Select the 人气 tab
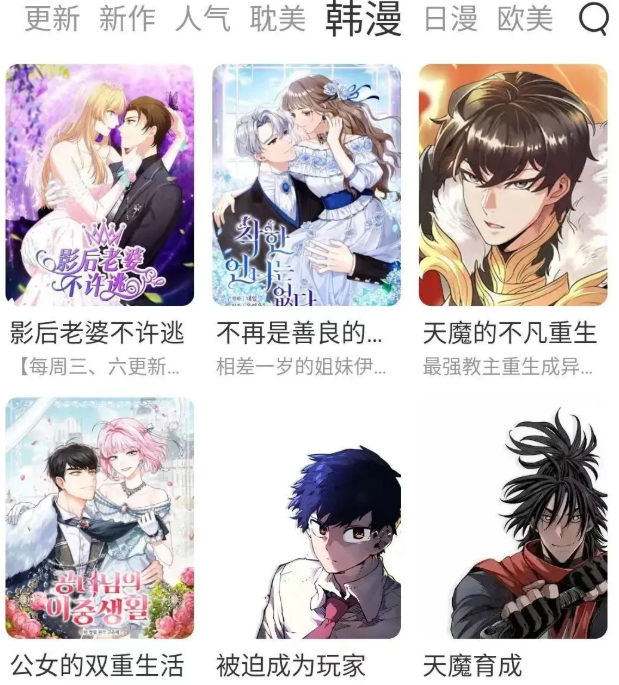The height and width of the screenshot is (685, 619). (203, 19)
